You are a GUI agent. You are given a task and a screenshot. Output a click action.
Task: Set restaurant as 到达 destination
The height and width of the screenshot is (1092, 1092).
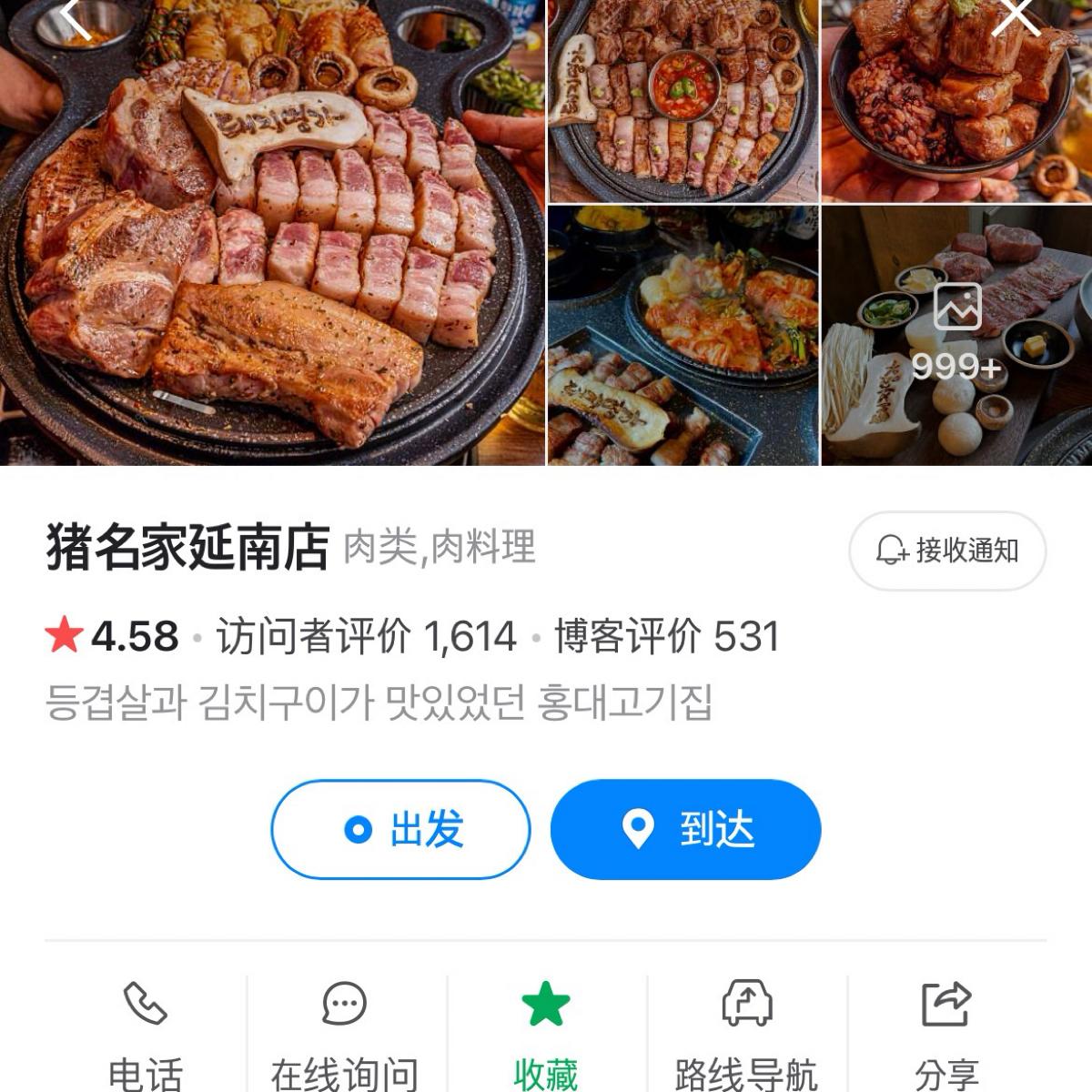point(685,829)
